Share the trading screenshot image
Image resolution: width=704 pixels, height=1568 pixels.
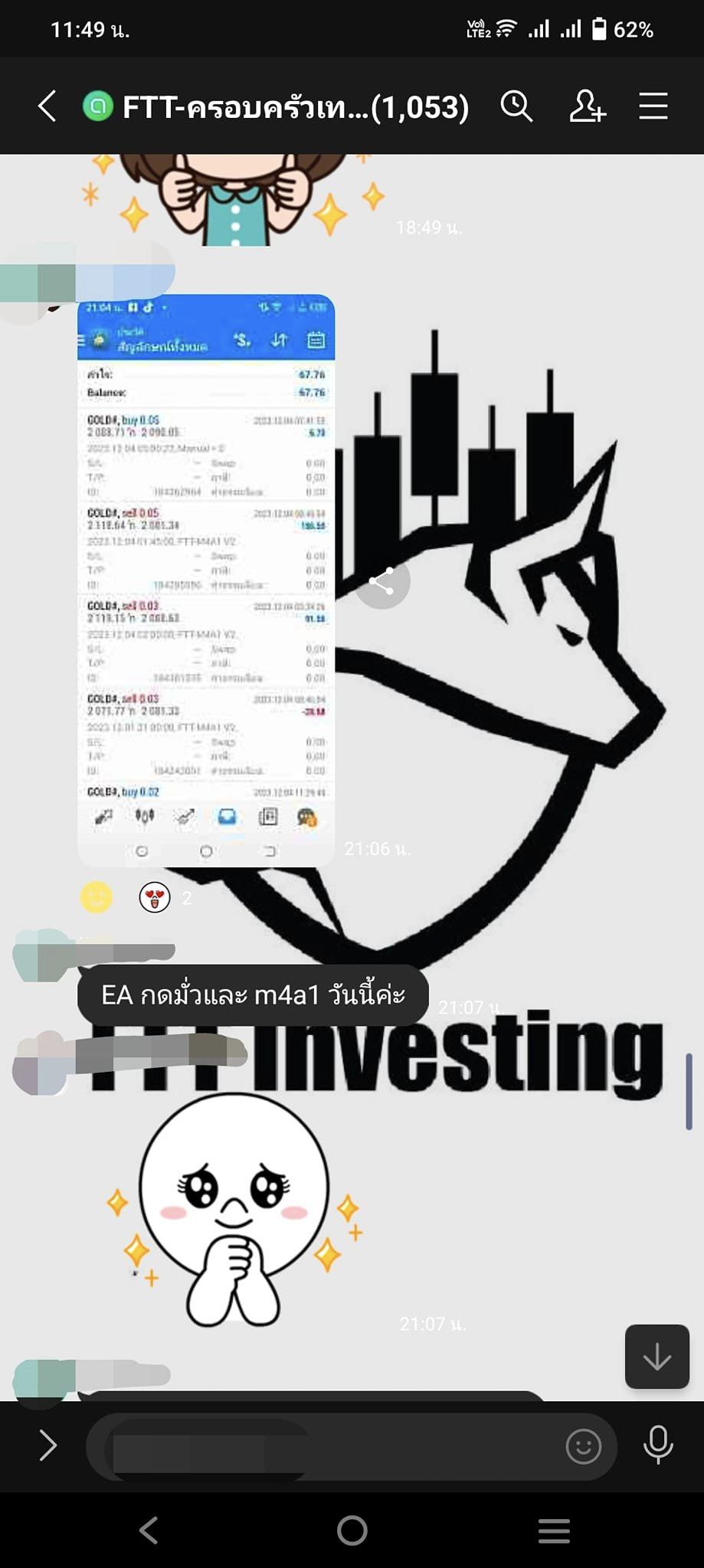coord(382,582)
